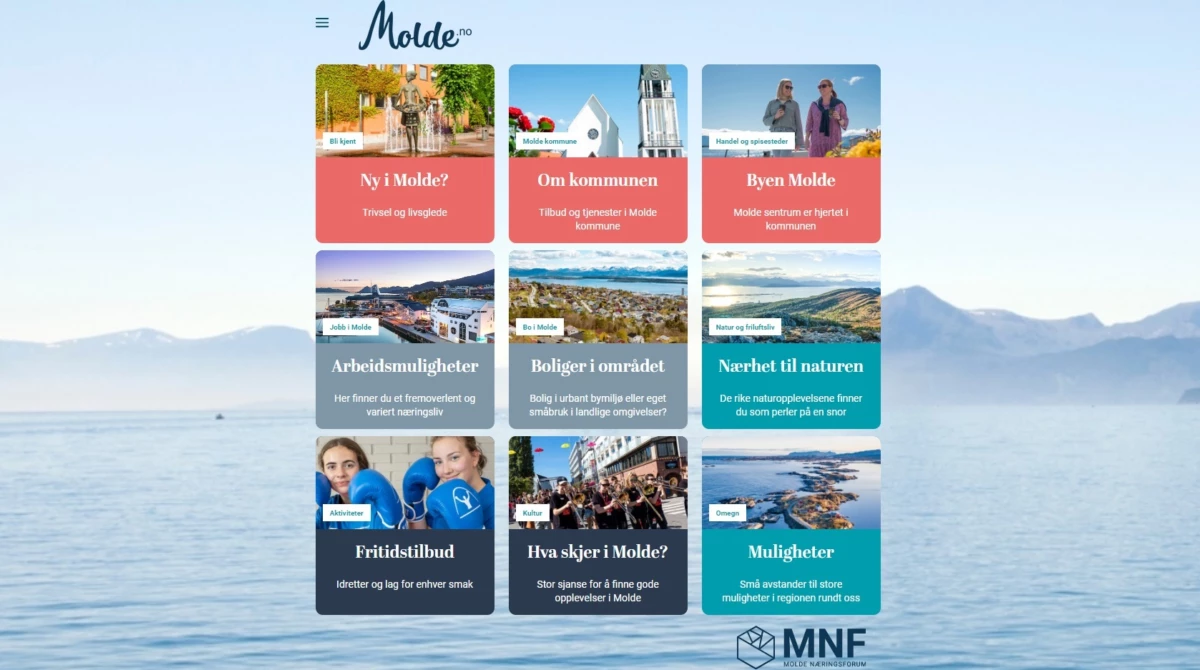Open Hva skjer i Molde? card

point(597,552)
